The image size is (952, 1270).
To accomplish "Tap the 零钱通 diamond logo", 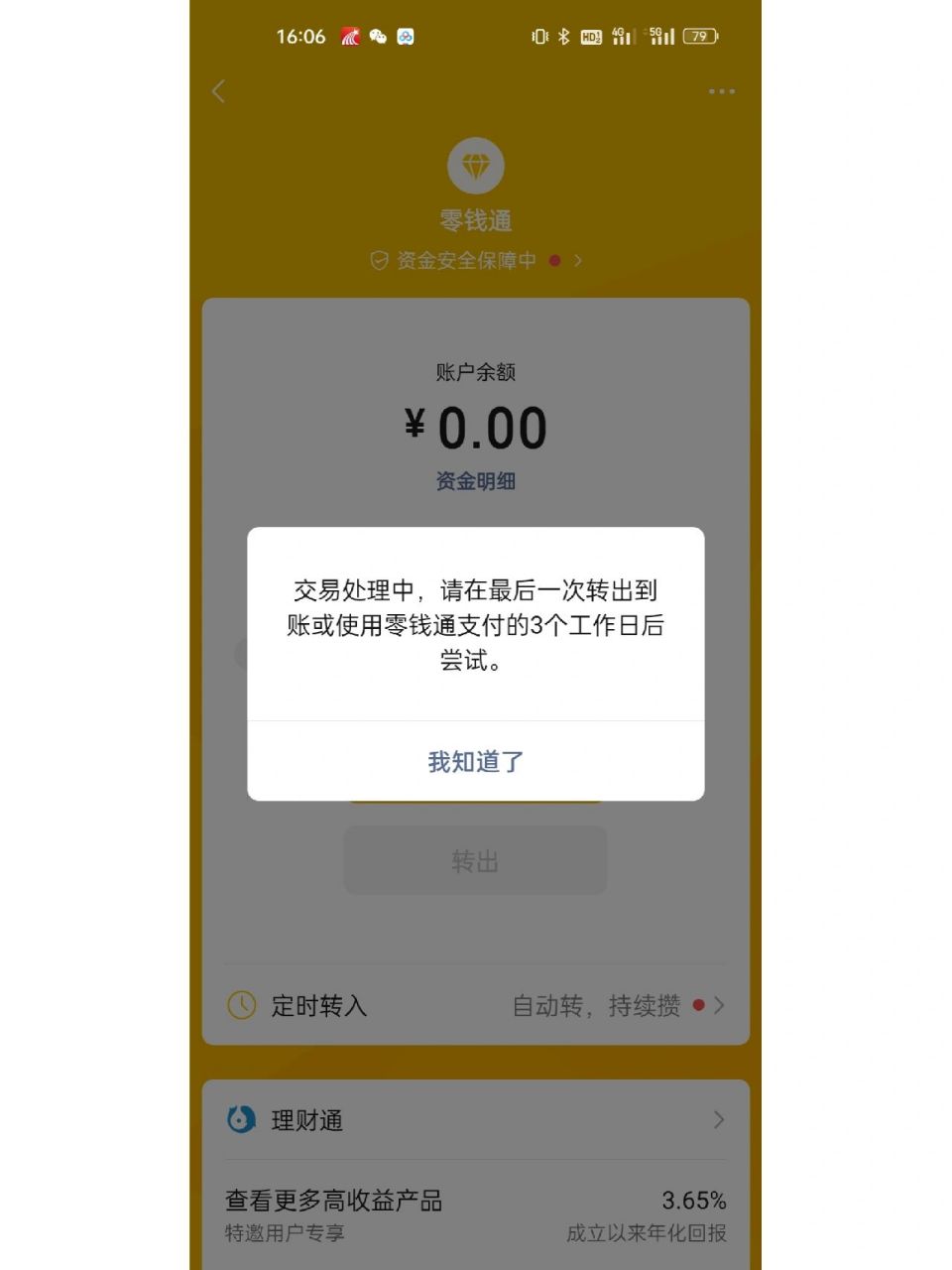I will coord(475,165).
